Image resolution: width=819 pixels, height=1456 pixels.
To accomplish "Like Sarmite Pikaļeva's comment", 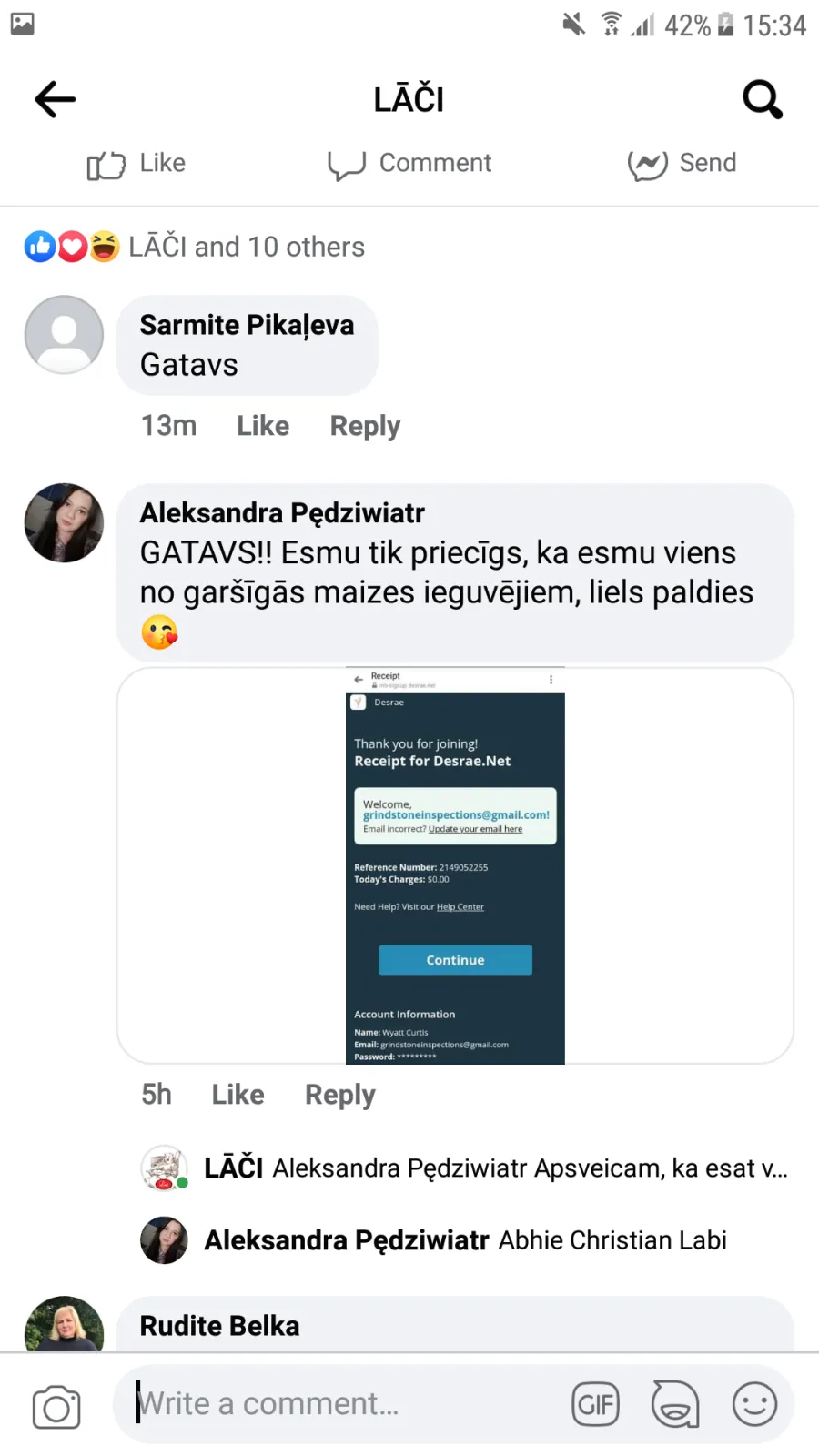I will (263, 426).
